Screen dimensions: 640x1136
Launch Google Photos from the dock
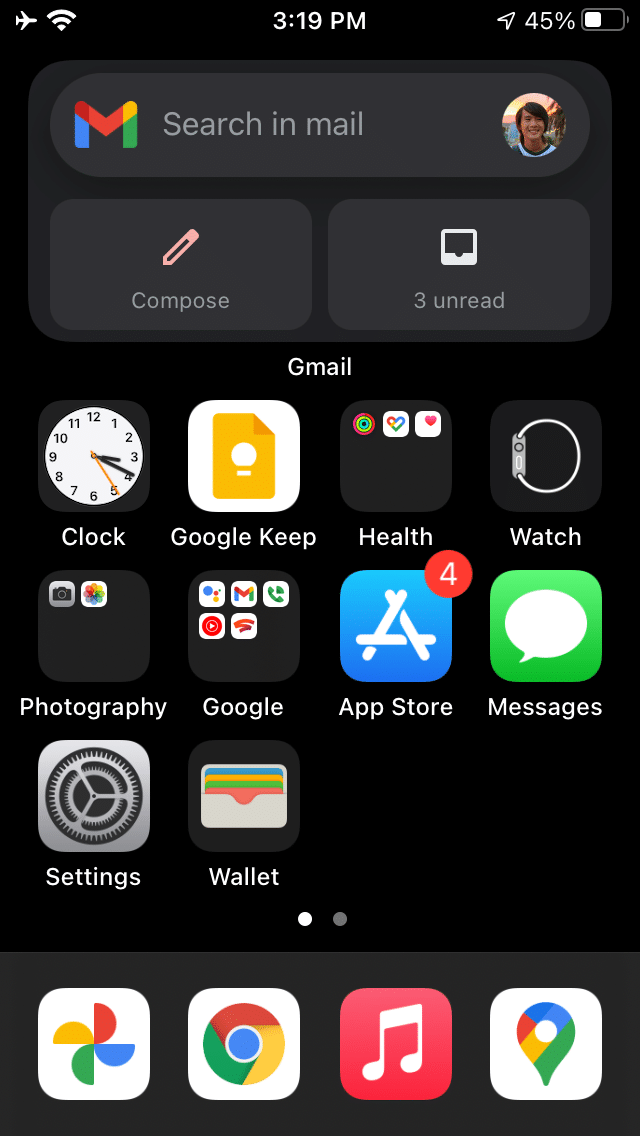(93, 1044)
